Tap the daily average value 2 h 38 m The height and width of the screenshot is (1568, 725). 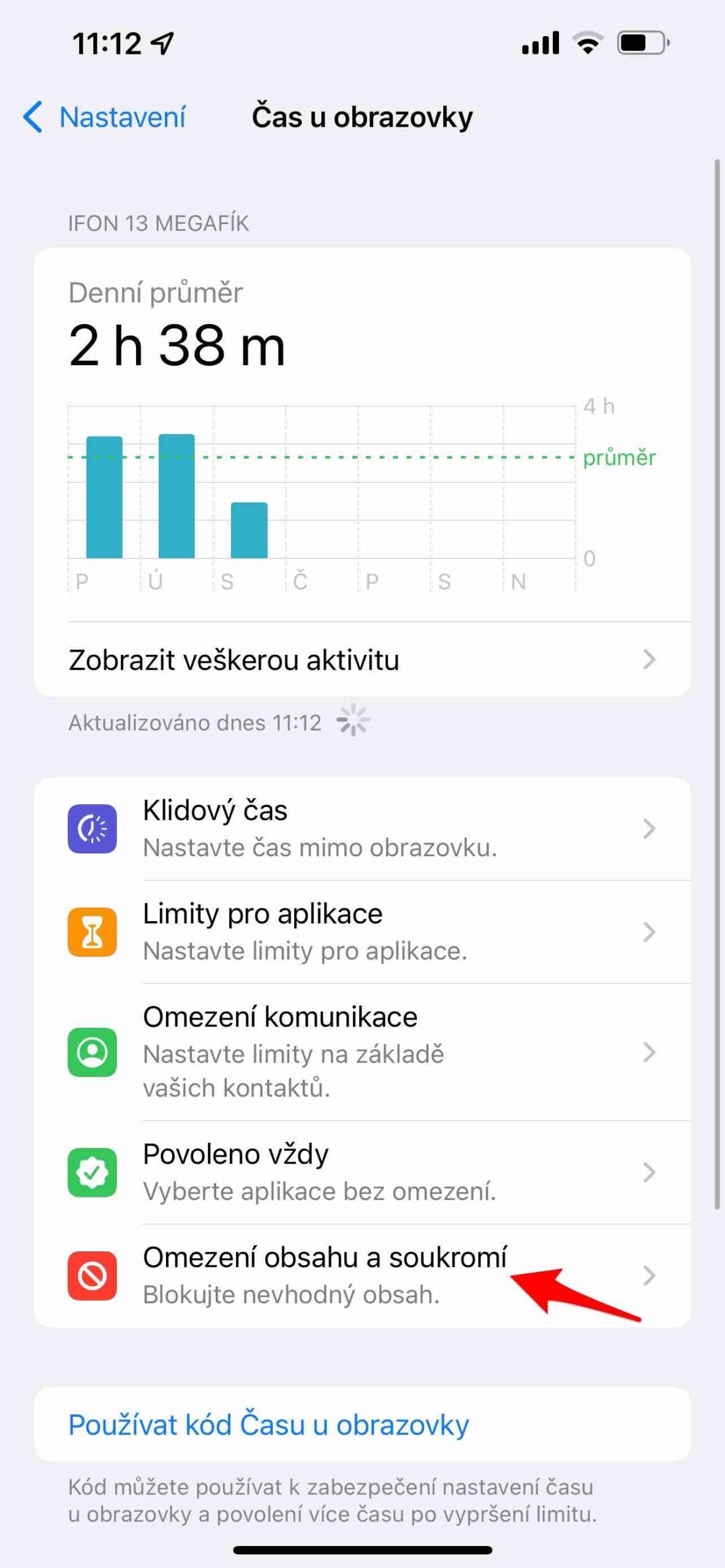tap(178, 348)
